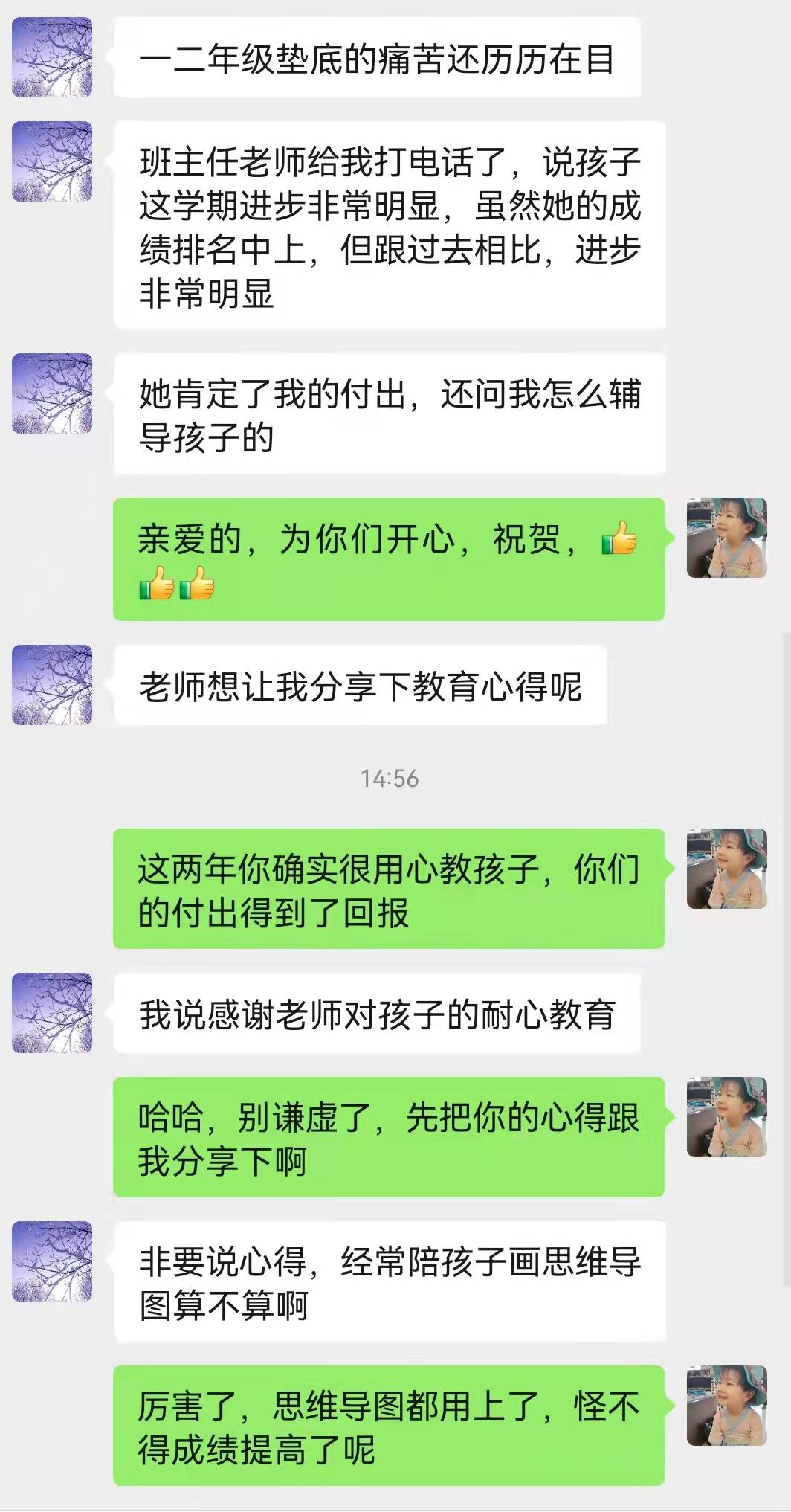
Task: Open avatar beside 我说感谢老师 message
Action: tap(52, 1013)
